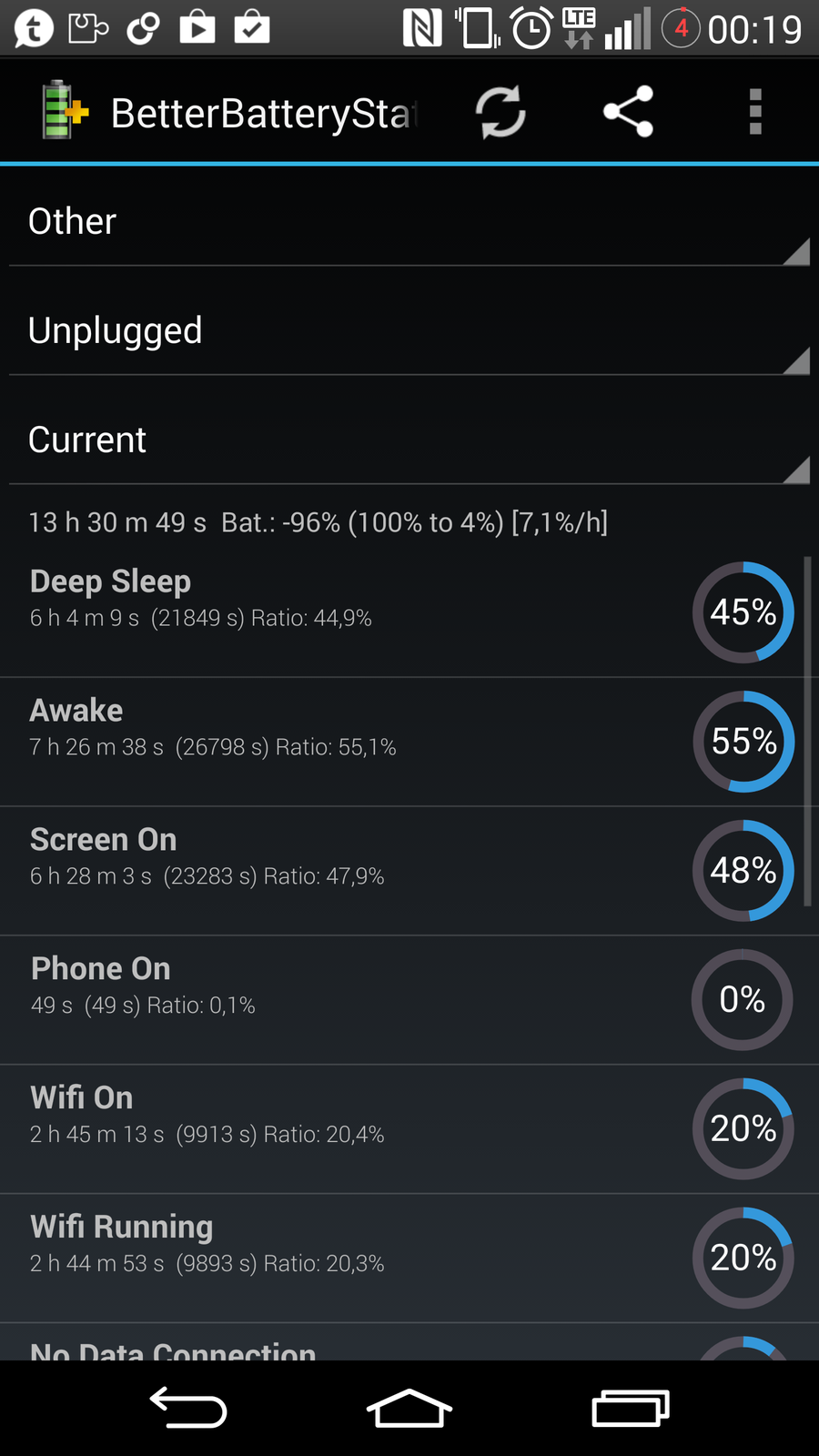Image resolution: width=819 pixels, height=1456 pixels.
Task: Share the battery statistics
Action: point(628,113)
